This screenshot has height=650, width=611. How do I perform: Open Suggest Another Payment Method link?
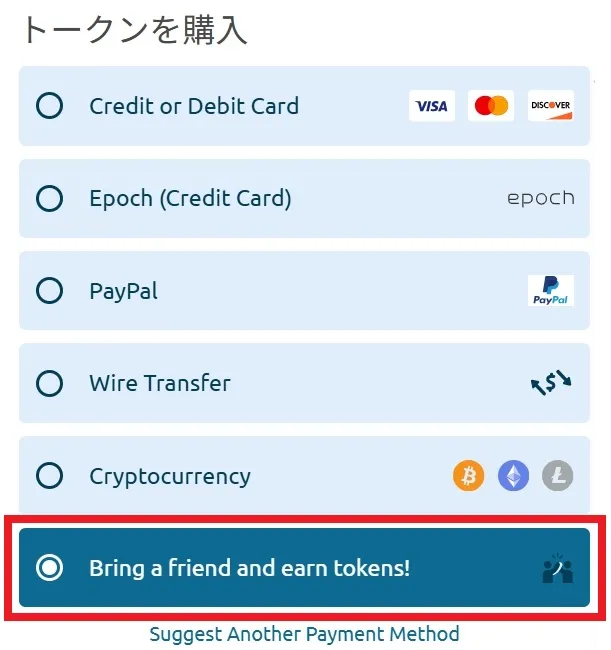[304, 634]
